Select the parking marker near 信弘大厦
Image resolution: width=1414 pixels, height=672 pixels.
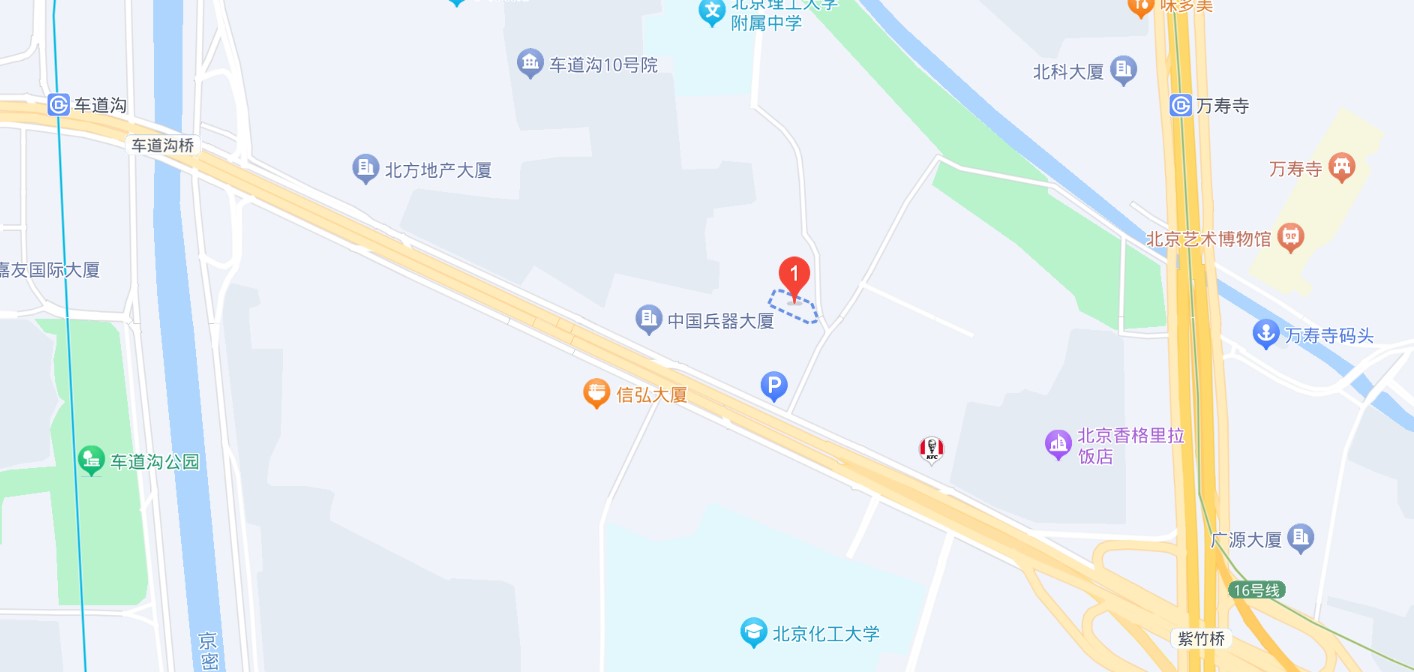tap(774, 385)
